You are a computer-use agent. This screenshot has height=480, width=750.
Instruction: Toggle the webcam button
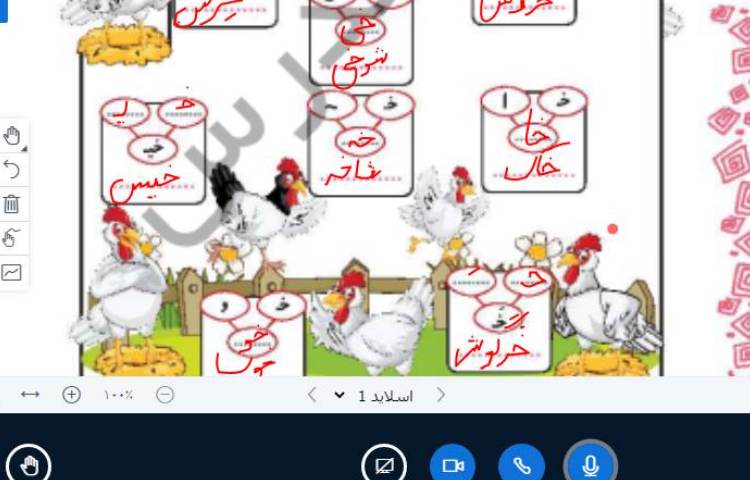coord(453,465)
